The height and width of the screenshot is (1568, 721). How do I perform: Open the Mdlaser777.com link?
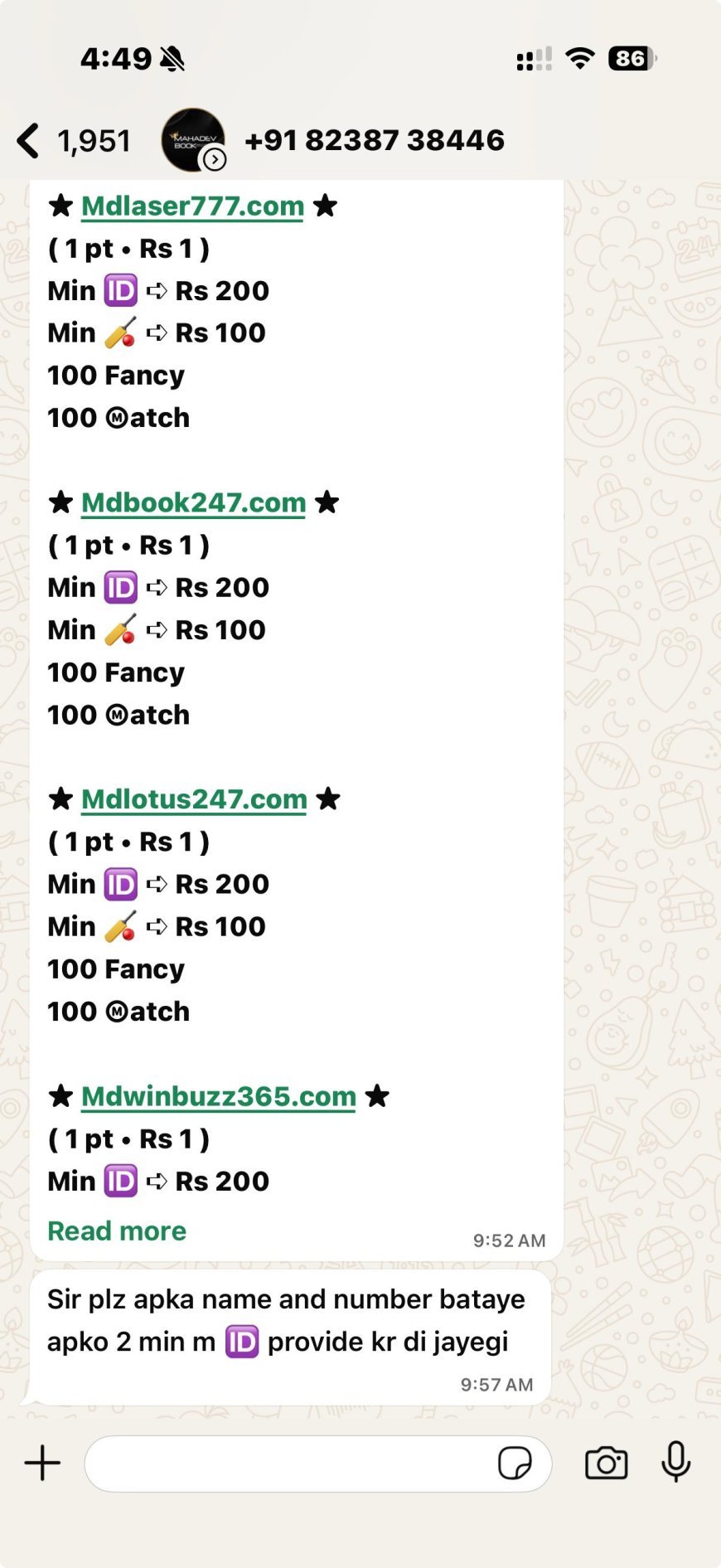point(193,206)
